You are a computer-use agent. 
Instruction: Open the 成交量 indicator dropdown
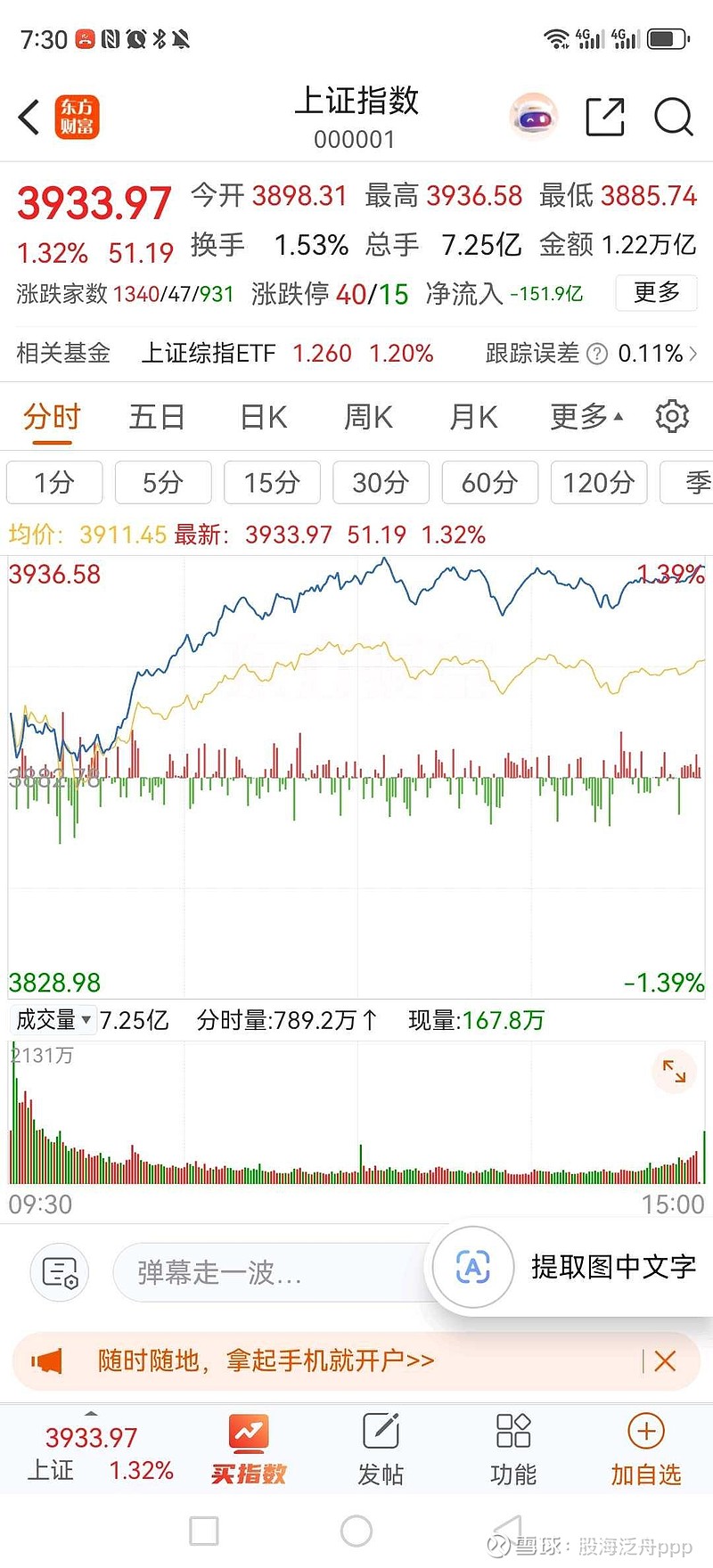pyautogui.click(x=53, y=1019)
